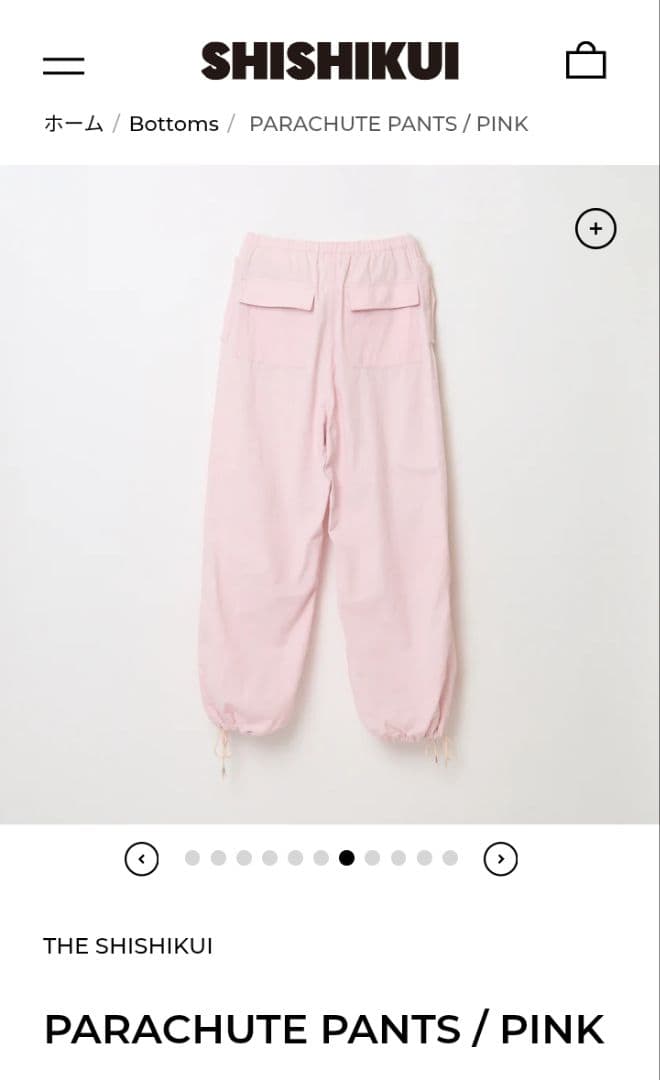The height and width of the screenshot is (1080, 660).
Task: Open the hamburger navigation menu
Action: click(x=64, y=66)
